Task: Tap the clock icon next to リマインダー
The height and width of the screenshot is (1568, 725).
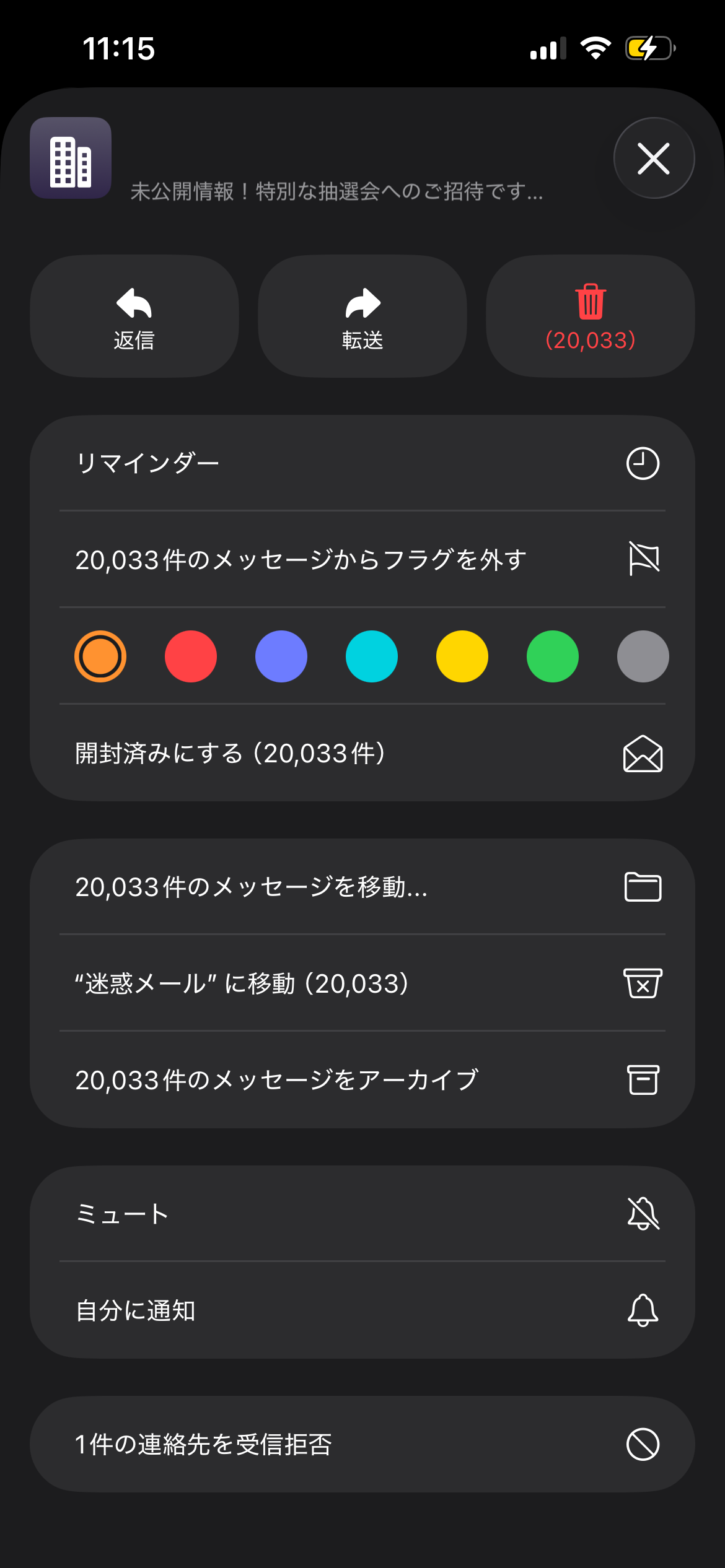Action: (x=643, y=462)
